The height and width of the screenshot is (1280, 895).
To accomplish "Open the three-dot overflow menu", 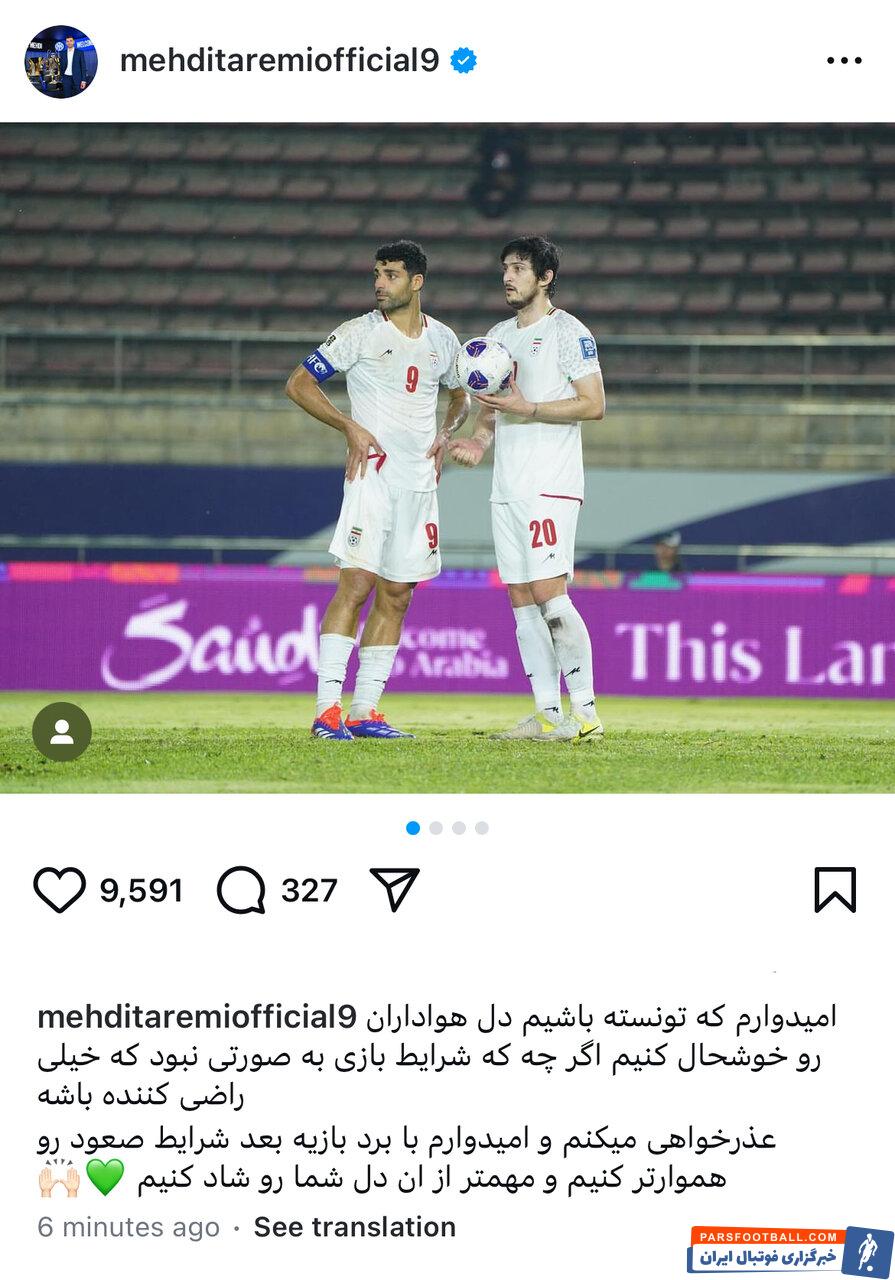I will (844, 61).
